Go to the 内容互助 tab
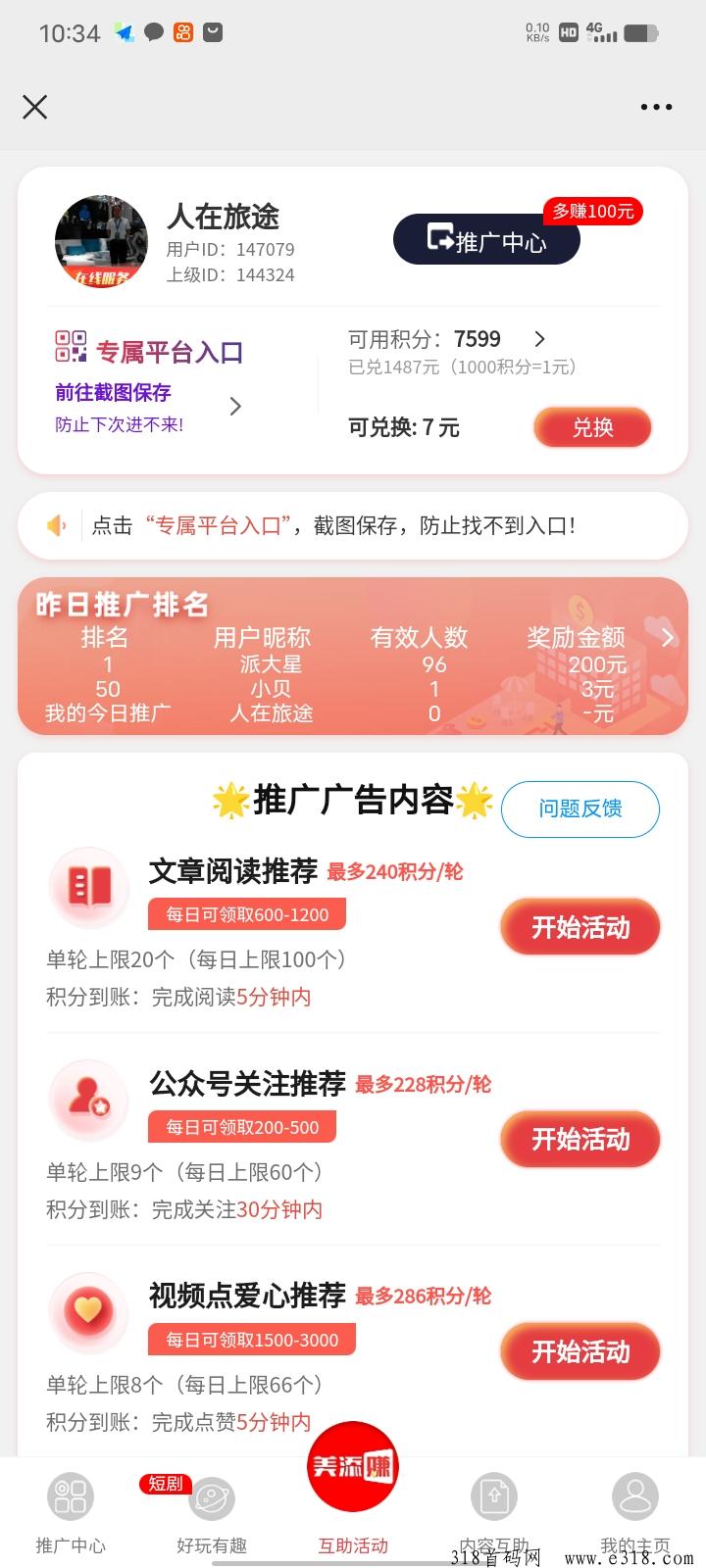 pyautogui.click(x=494, y=1513)
